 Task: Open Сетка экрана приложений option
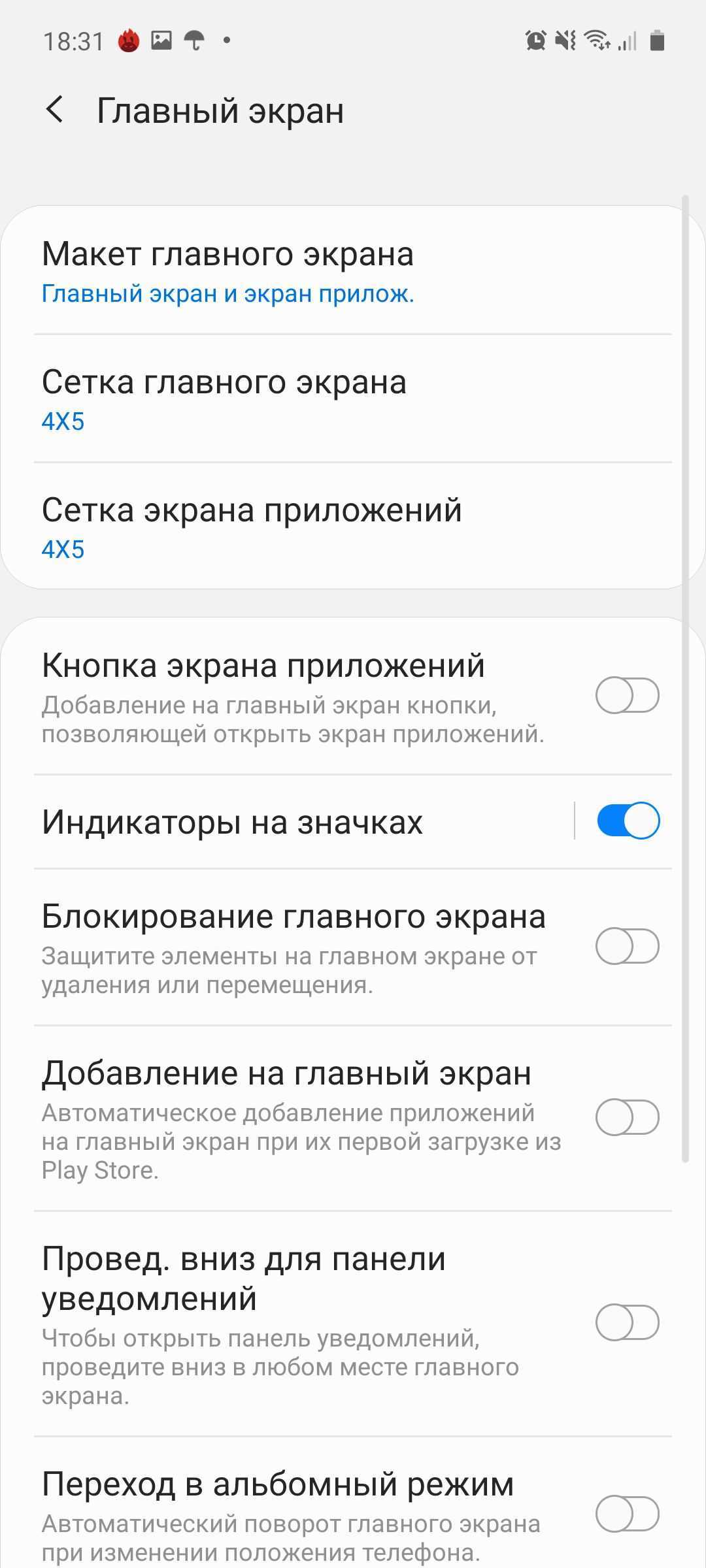353,527
